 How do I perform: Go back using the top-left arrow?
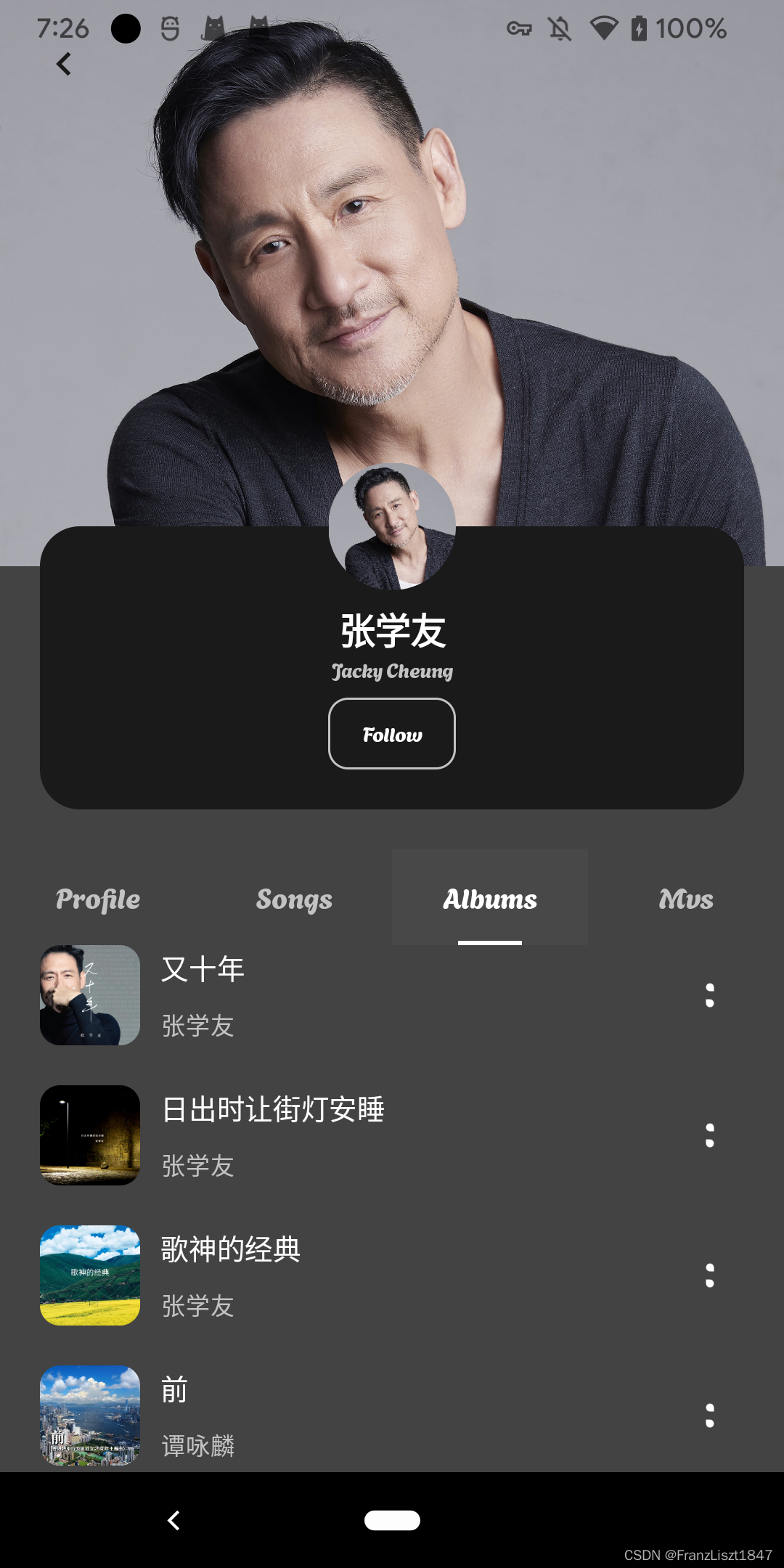click(x=64, y=64)
